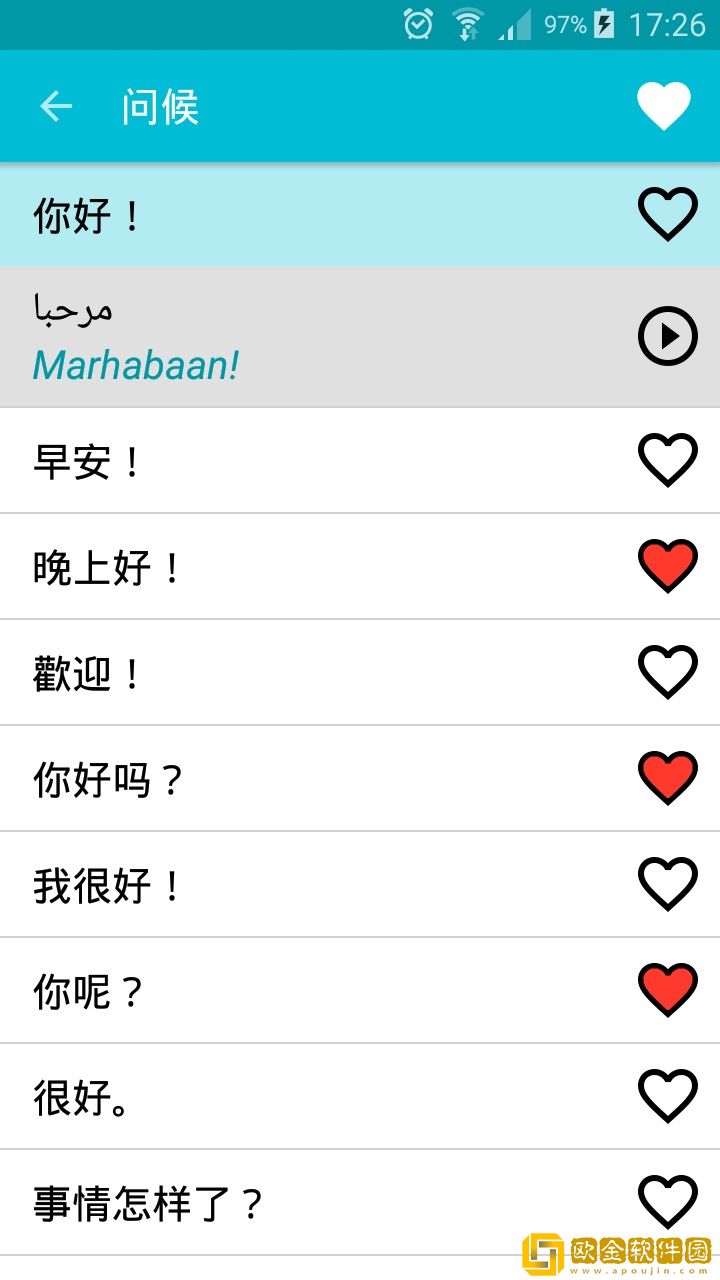
Task: Mark 很好。 as a favorite
Action: (x=667, y=1097)
